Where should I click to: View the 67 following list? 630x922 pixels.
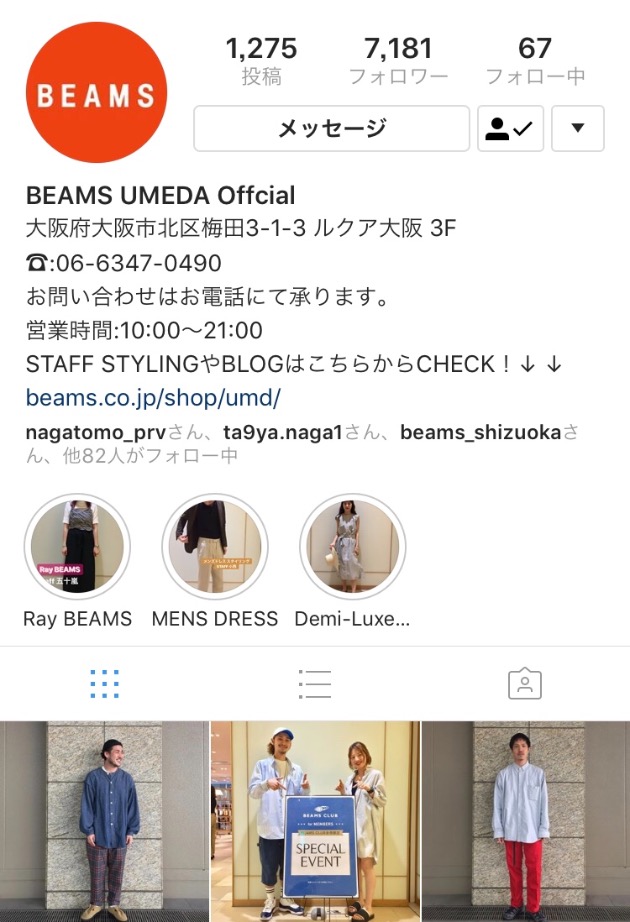point(535,60)
